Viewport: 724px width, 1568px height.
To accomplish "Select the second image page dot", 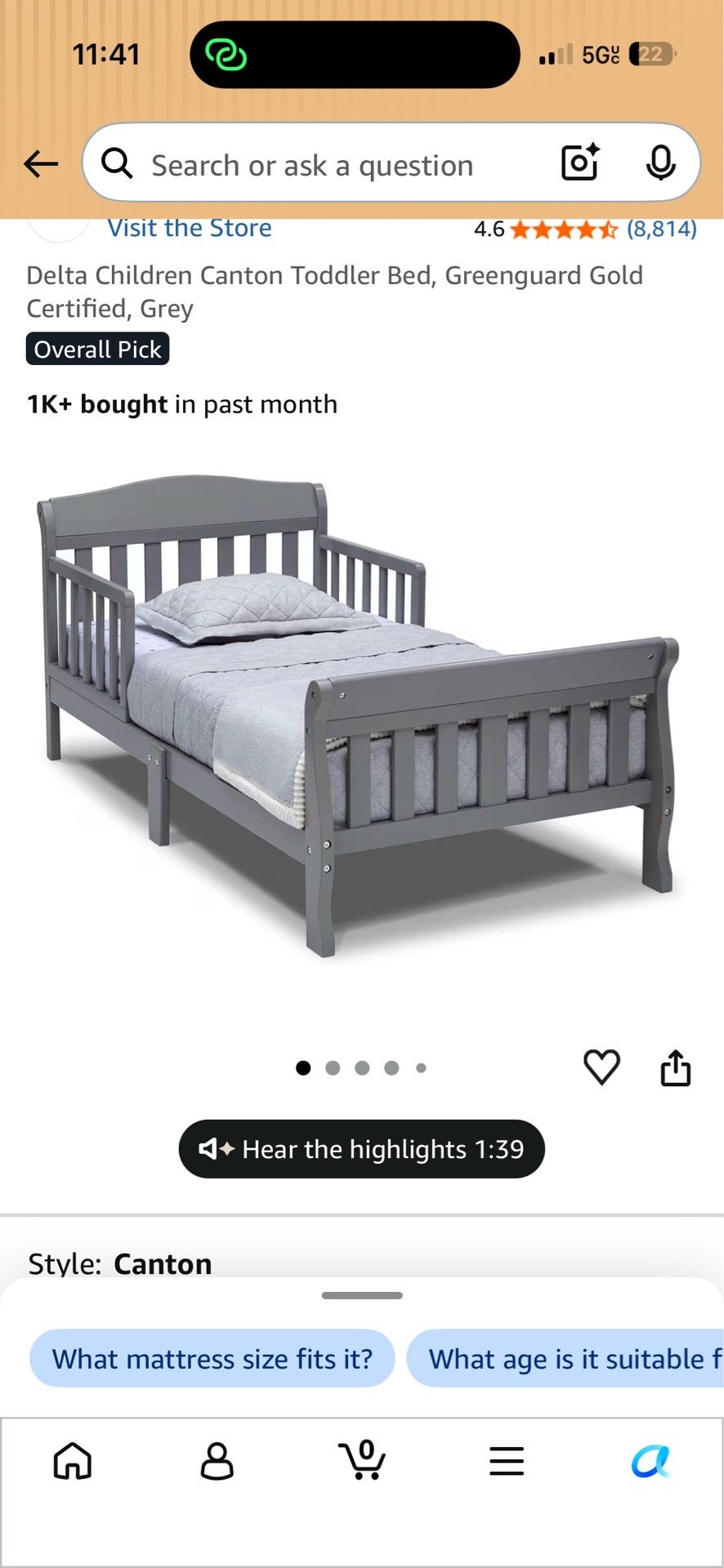I will [333, 1067].
